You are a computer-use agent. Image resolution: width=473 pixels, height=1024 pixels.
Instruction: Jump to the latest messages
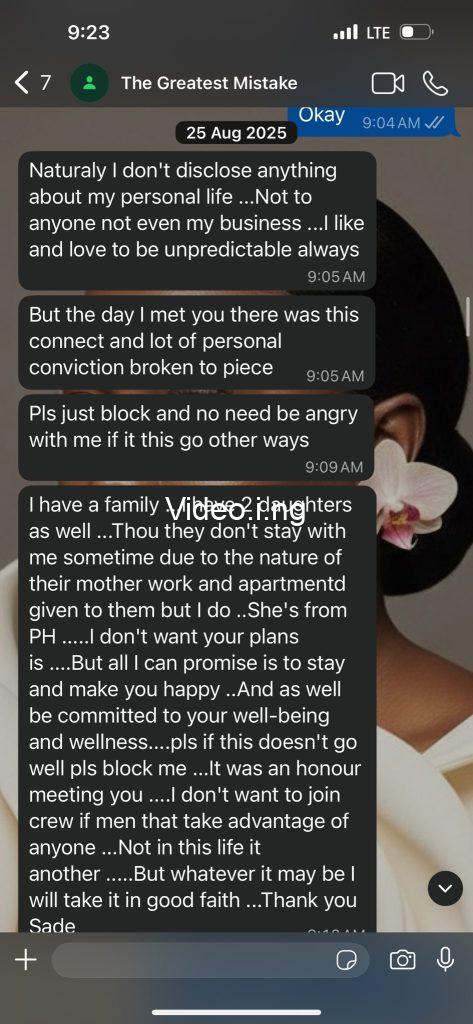coord(446,888)
